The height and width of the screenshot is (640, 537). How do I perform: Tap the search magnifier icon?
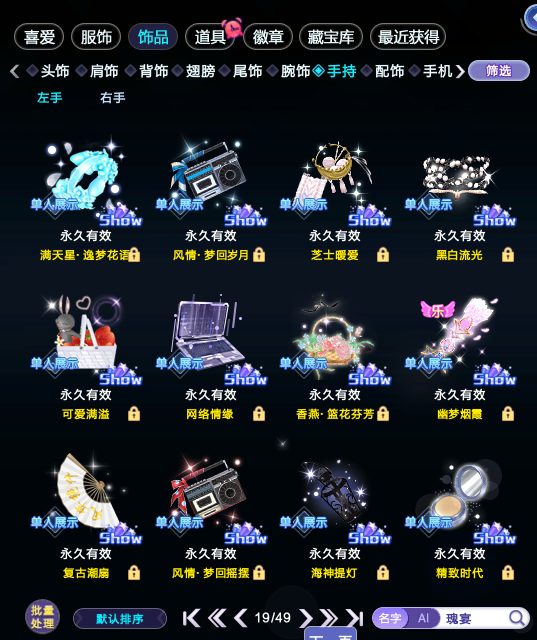tap(517, 618)
